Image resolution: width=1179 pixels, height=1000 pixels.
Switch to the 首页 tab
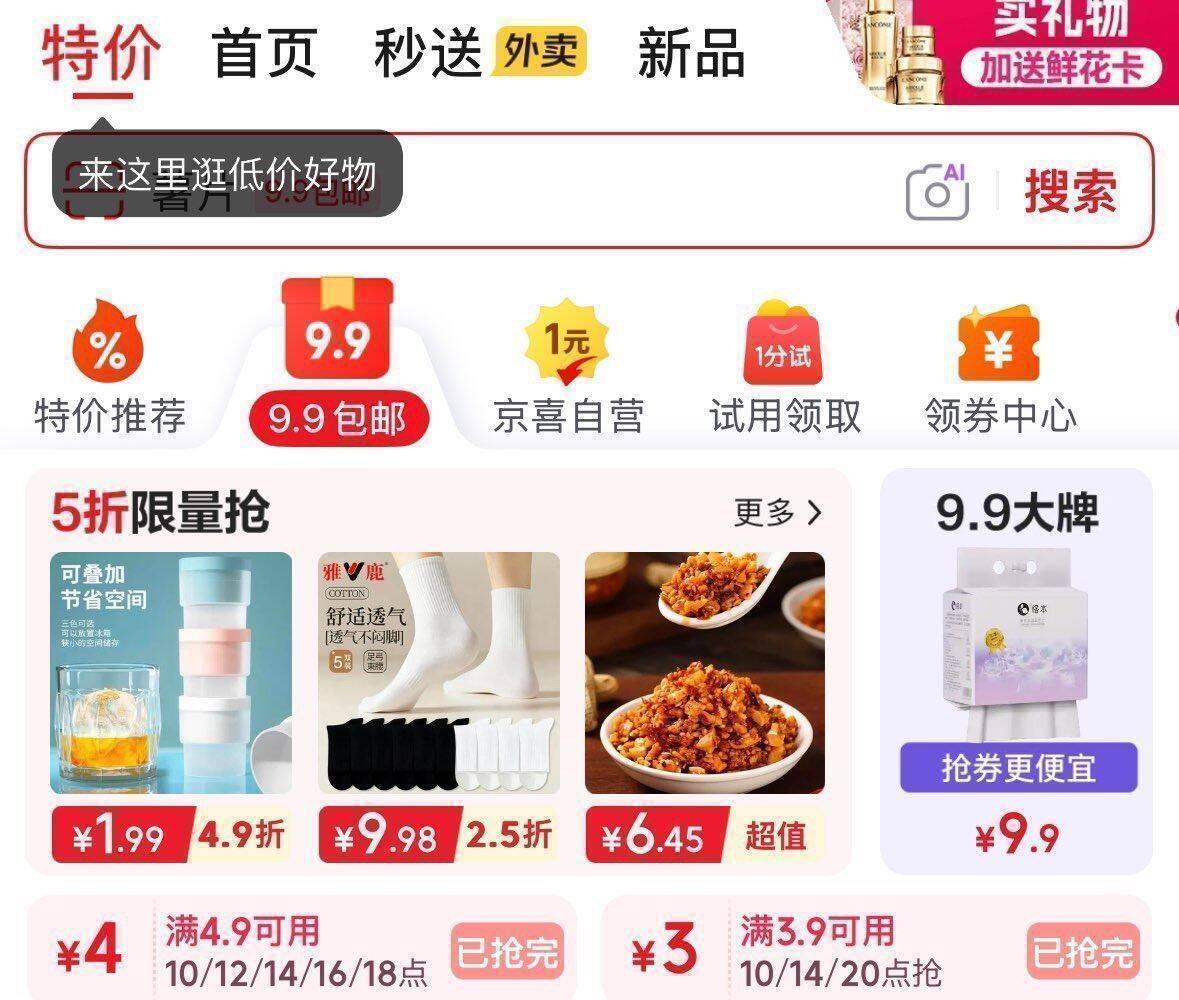[x=264, y=53]
